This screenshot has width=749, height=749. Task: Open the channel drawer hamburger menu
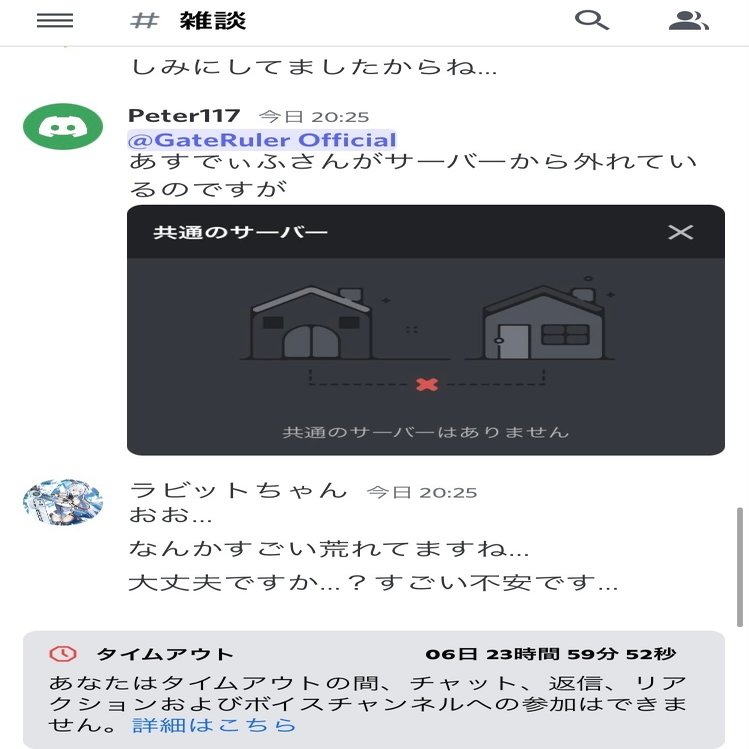point(54,20)
